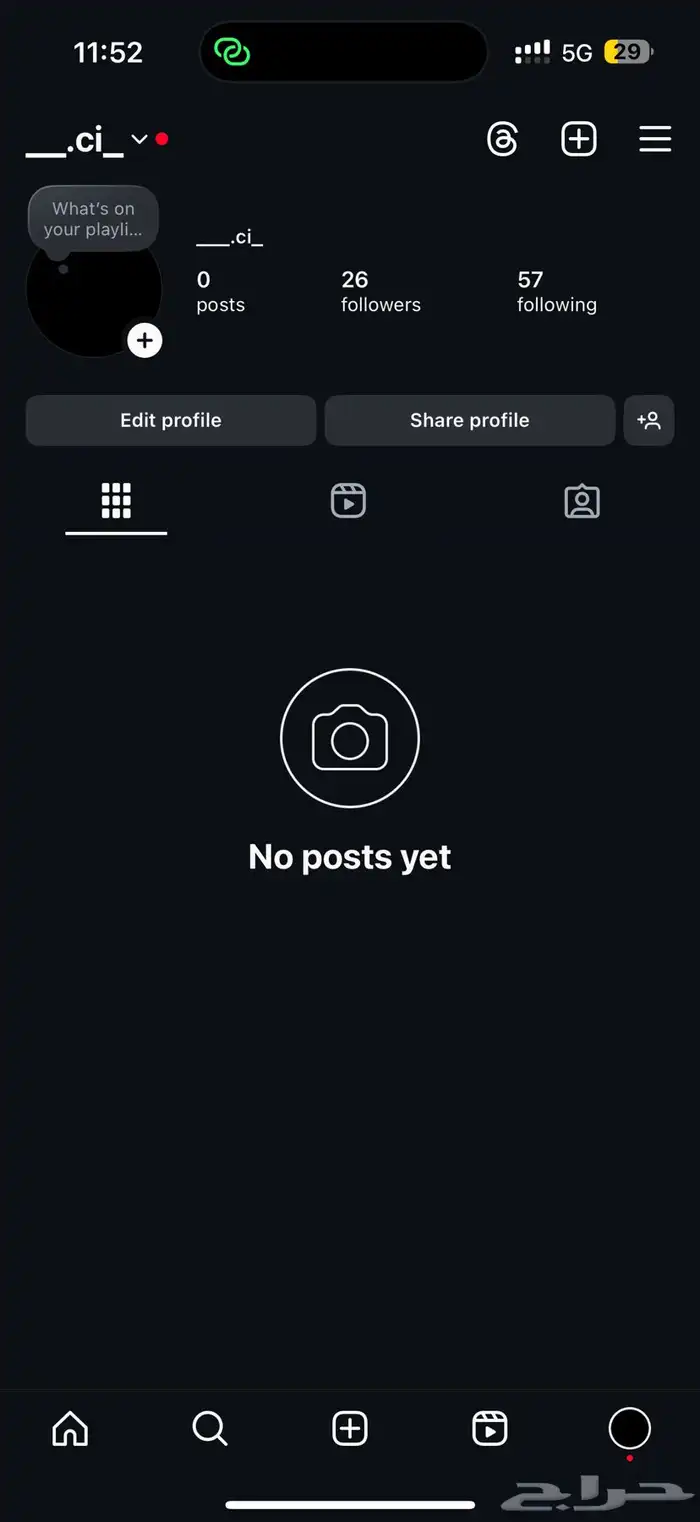Image resolution: width=700 pixels, height=1522 pixels.
Task: Expand the account switcher dropdown
Action: [x=139, y=140]
